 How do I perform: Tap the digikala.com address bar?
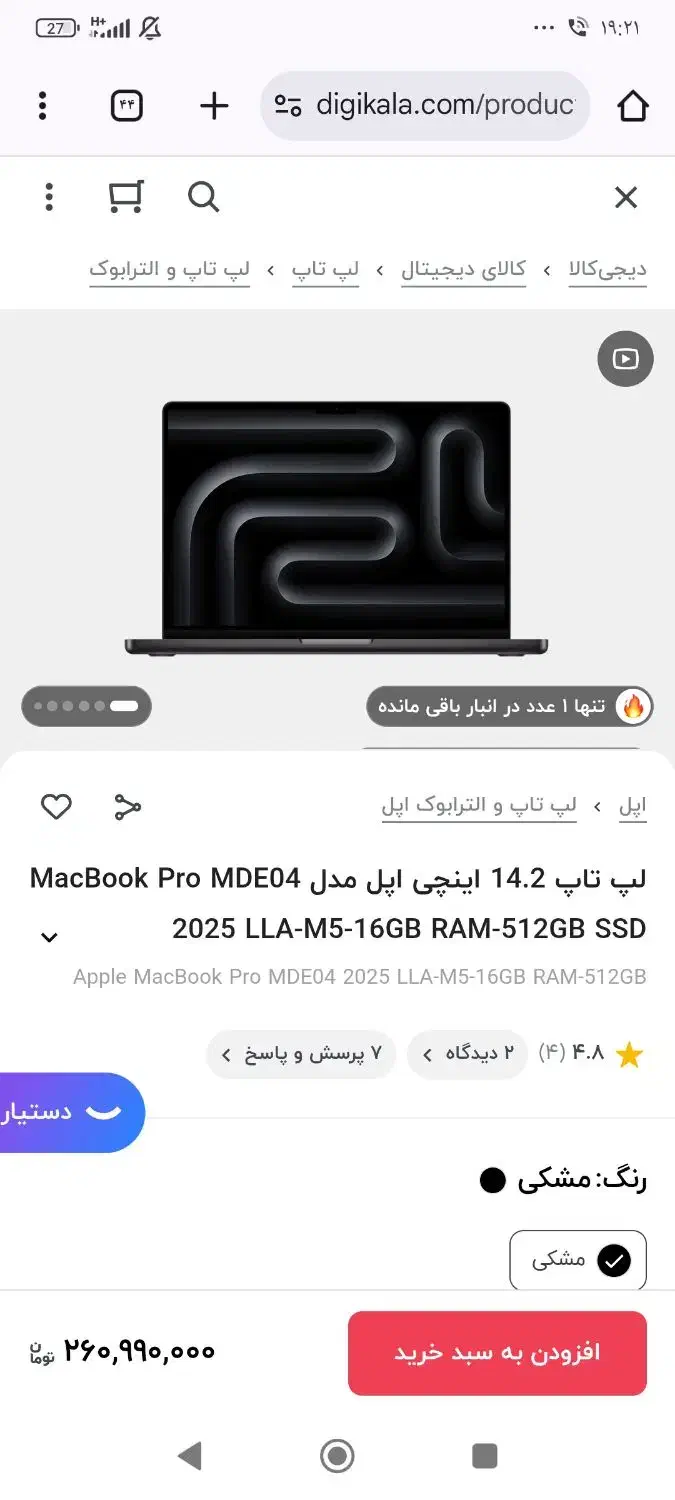point(430,106)
